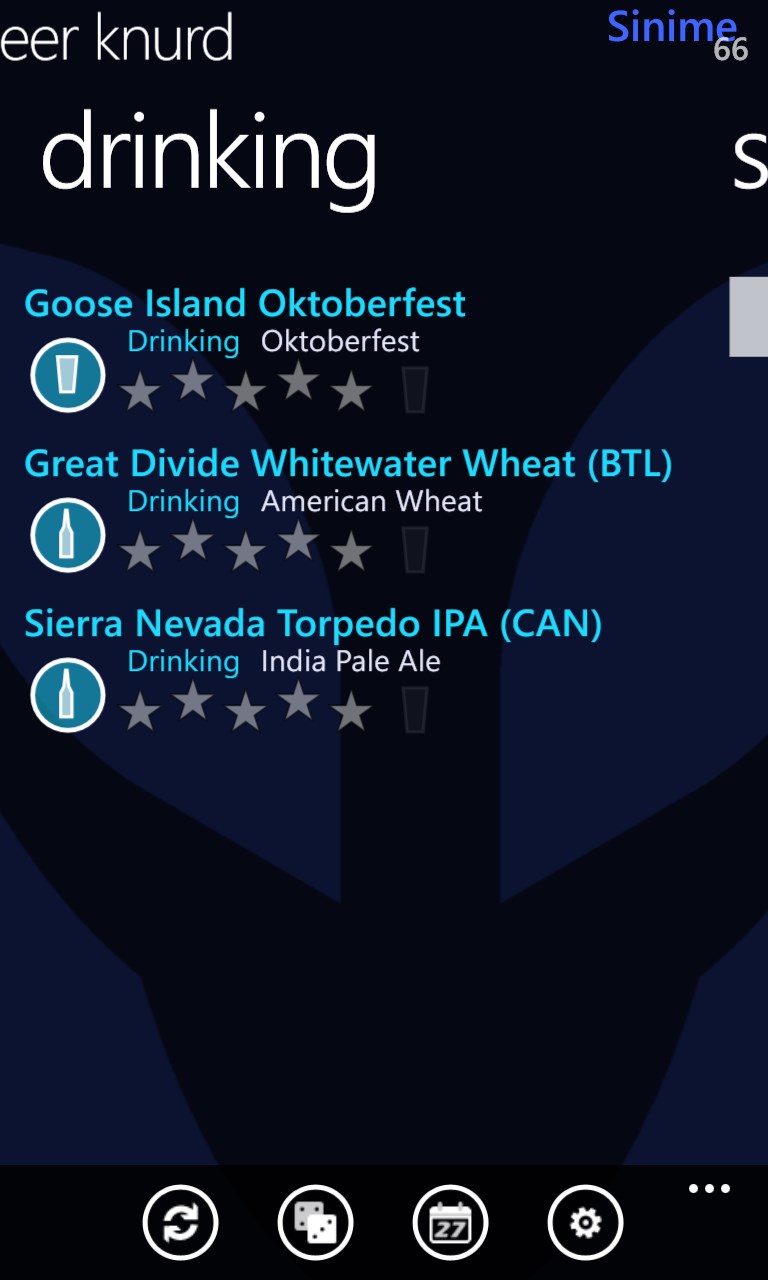Tap the refresh icon in the app bar
This screenshot has width=768, height=1280.
180,1222
